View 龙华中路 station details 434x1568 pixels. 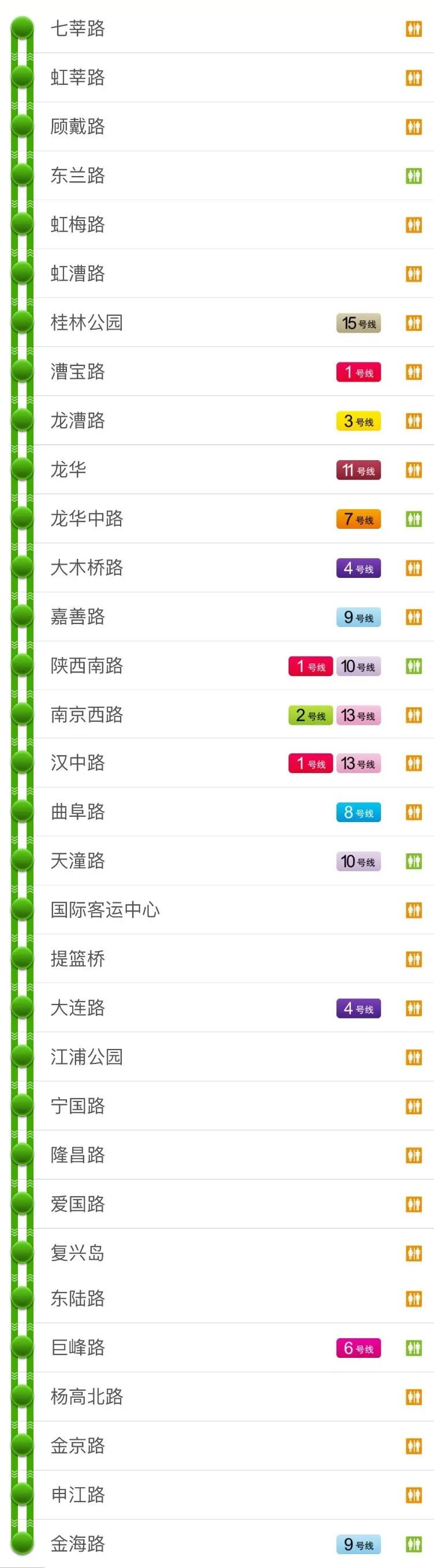tap(87, 518)
